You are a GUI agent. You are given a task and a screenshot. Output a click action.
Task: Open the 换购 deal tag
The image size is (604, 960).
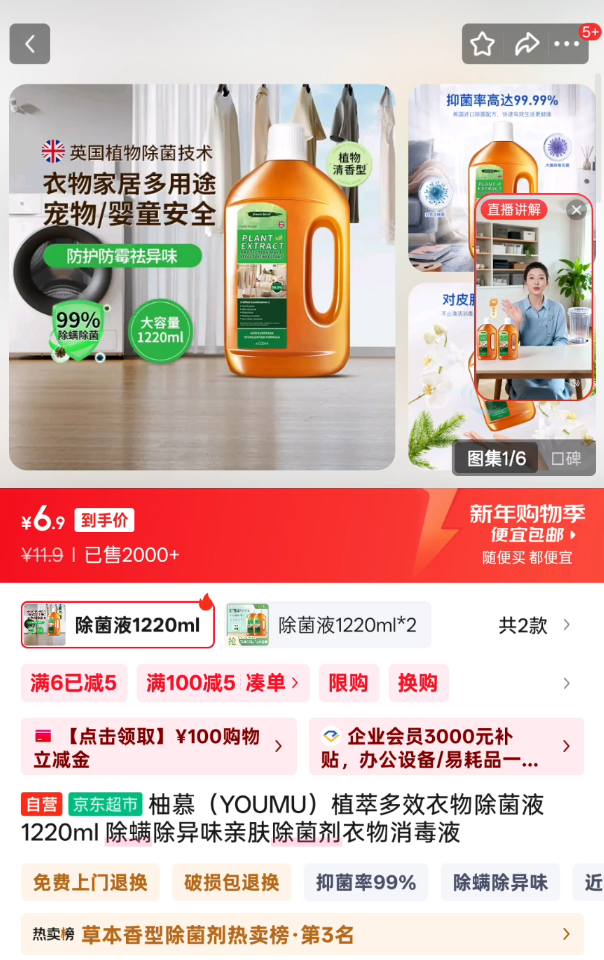tap(418, 683)
